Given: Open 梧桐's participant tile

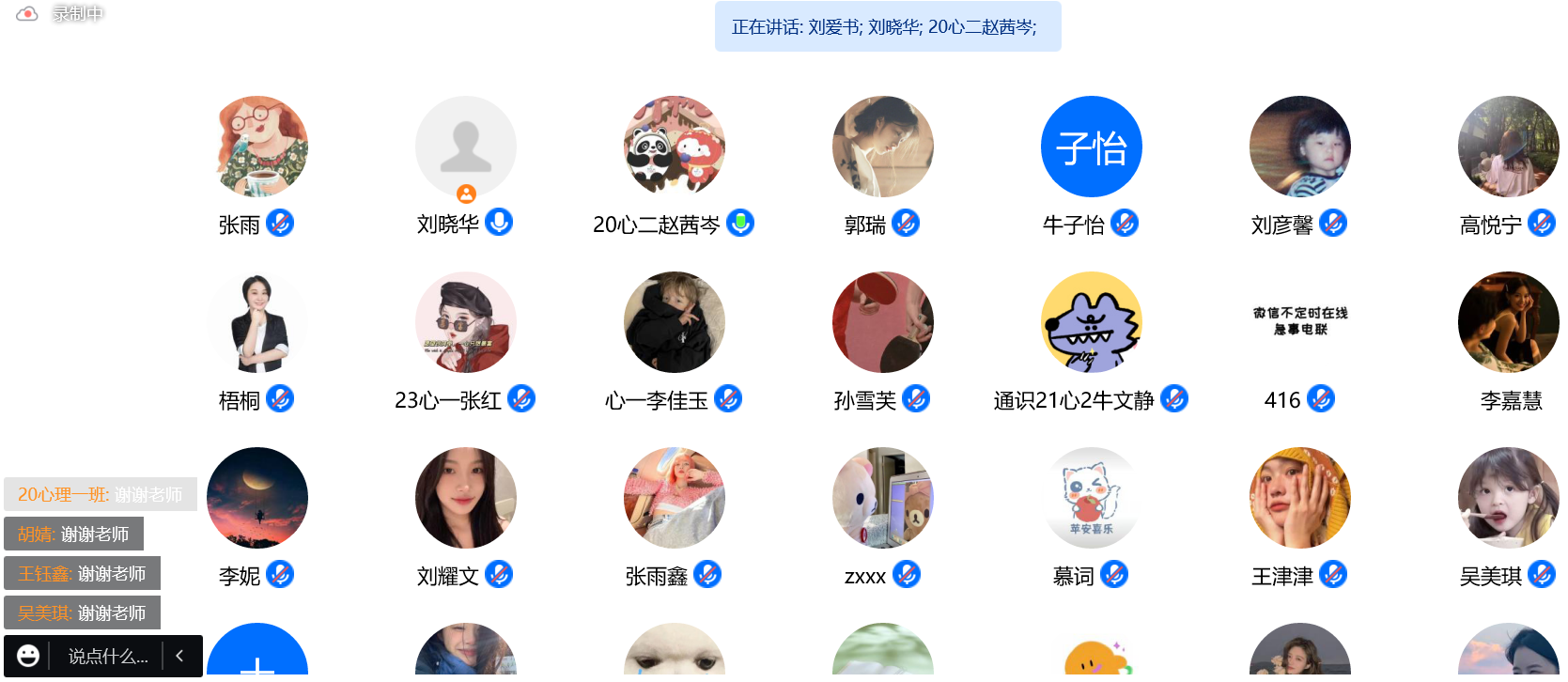Looking at the screenshot, I should 257,322.
